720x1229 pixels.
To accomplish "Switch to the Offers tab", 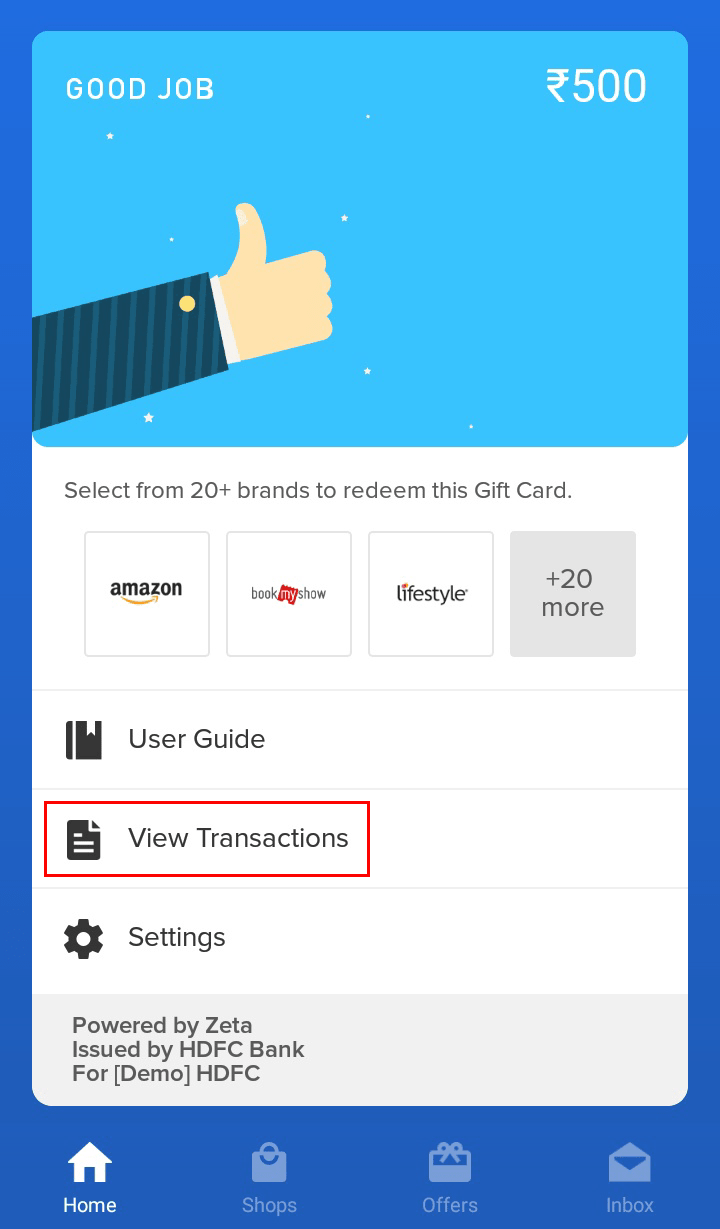I will pyautogui.click(x=449, y=1179).
